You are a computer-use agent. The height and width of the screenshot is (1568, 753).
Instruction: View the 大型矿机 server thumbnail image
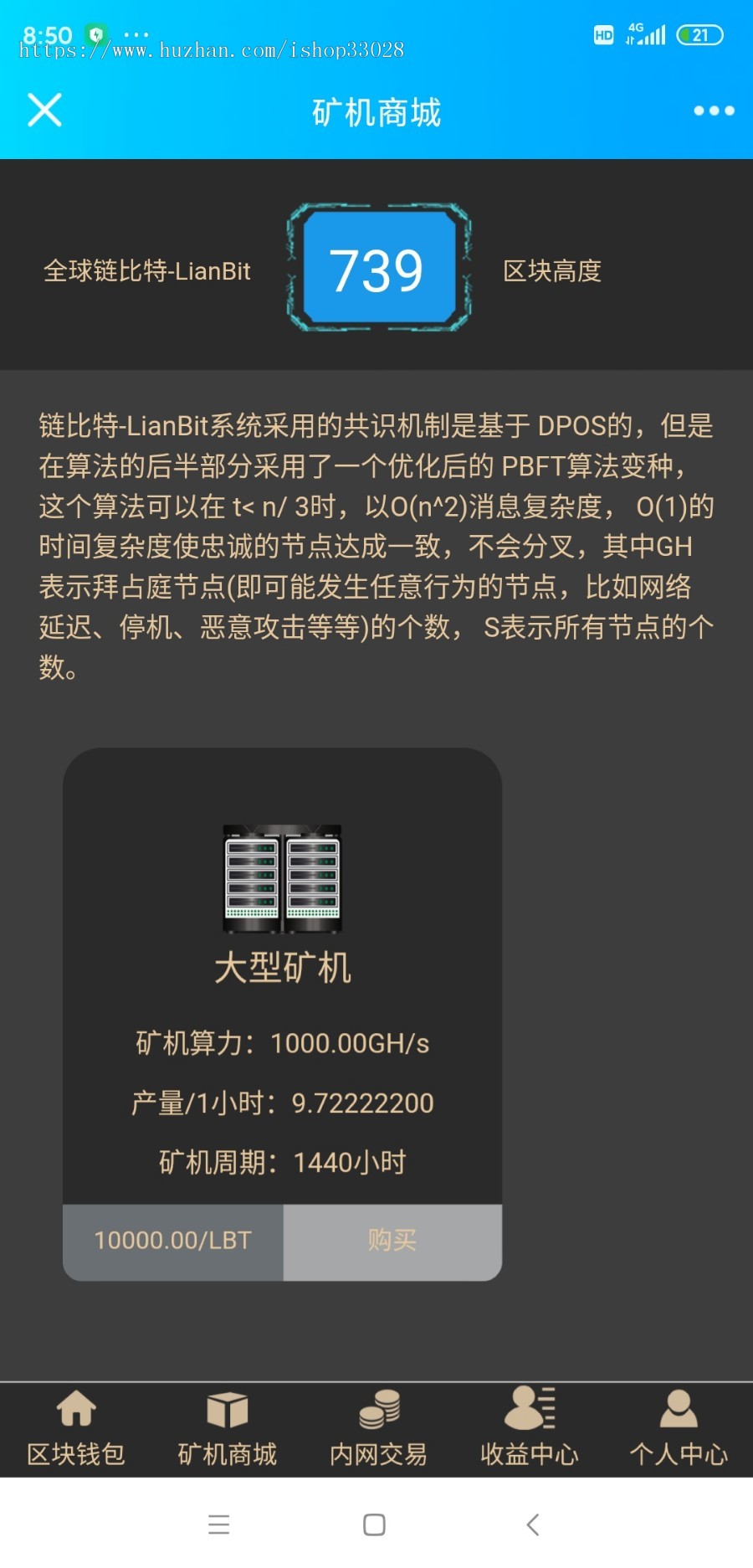(x=283, y=877)
